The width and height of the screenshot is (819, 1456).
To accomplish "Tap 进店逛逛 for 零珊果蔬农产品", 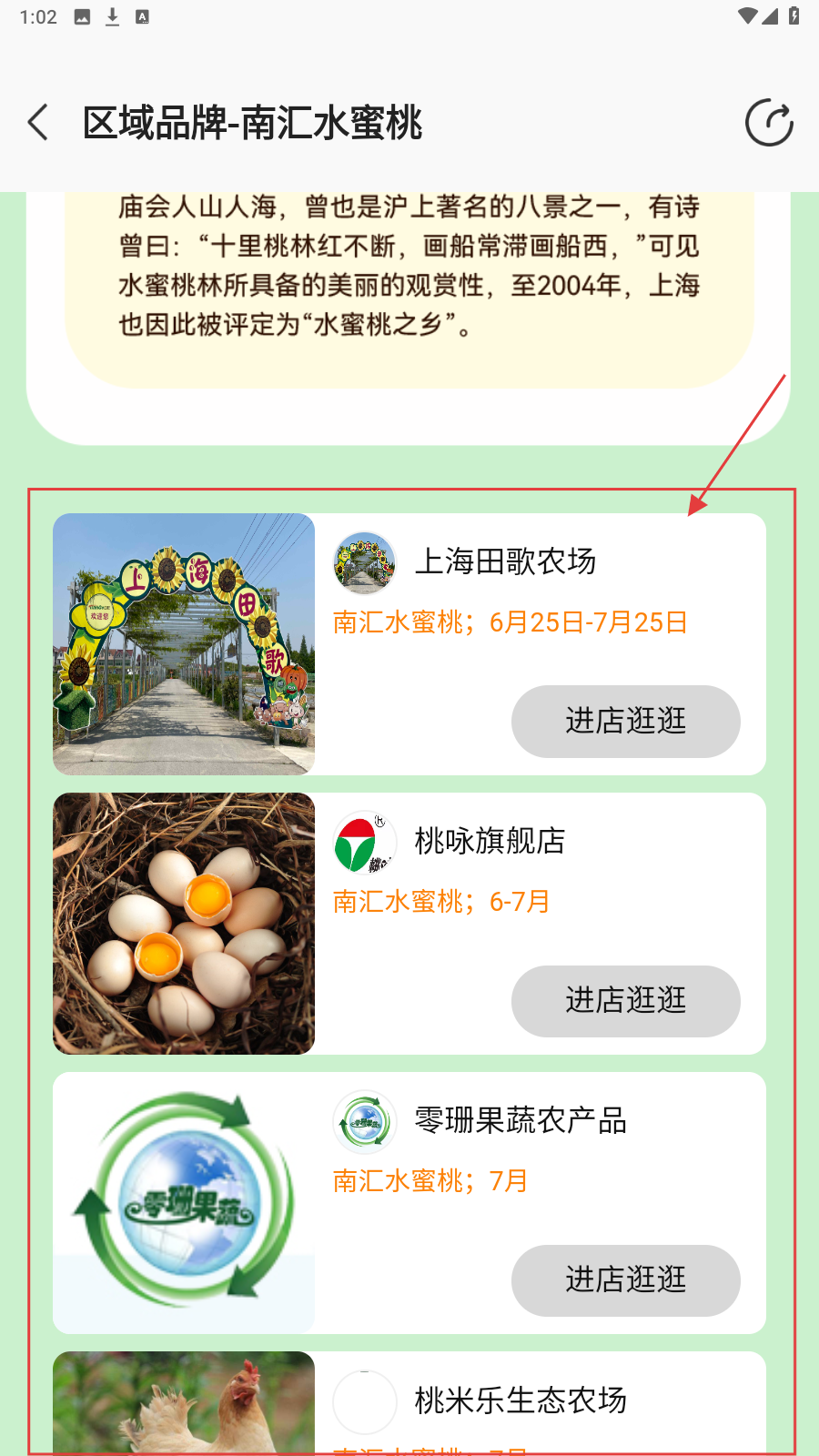I will [625, 1279].
